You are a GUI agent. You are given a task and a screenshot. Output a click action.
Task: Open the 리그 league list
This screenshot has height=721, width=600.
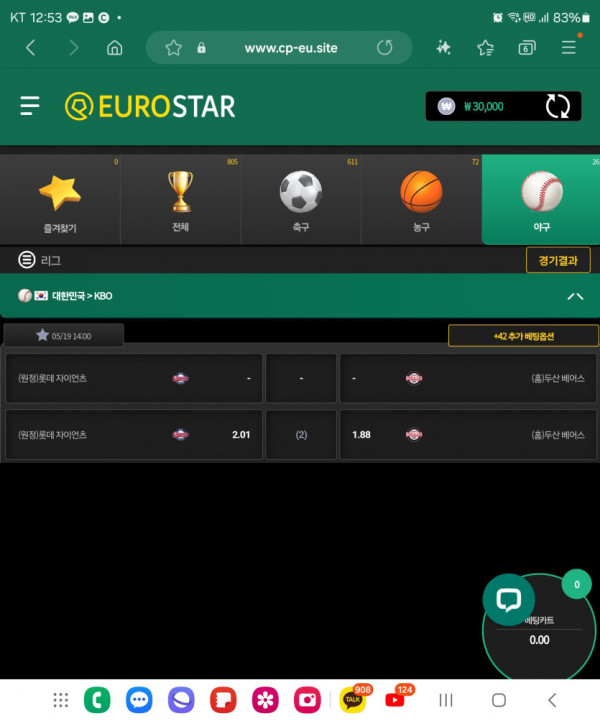[x=40, y=260]
